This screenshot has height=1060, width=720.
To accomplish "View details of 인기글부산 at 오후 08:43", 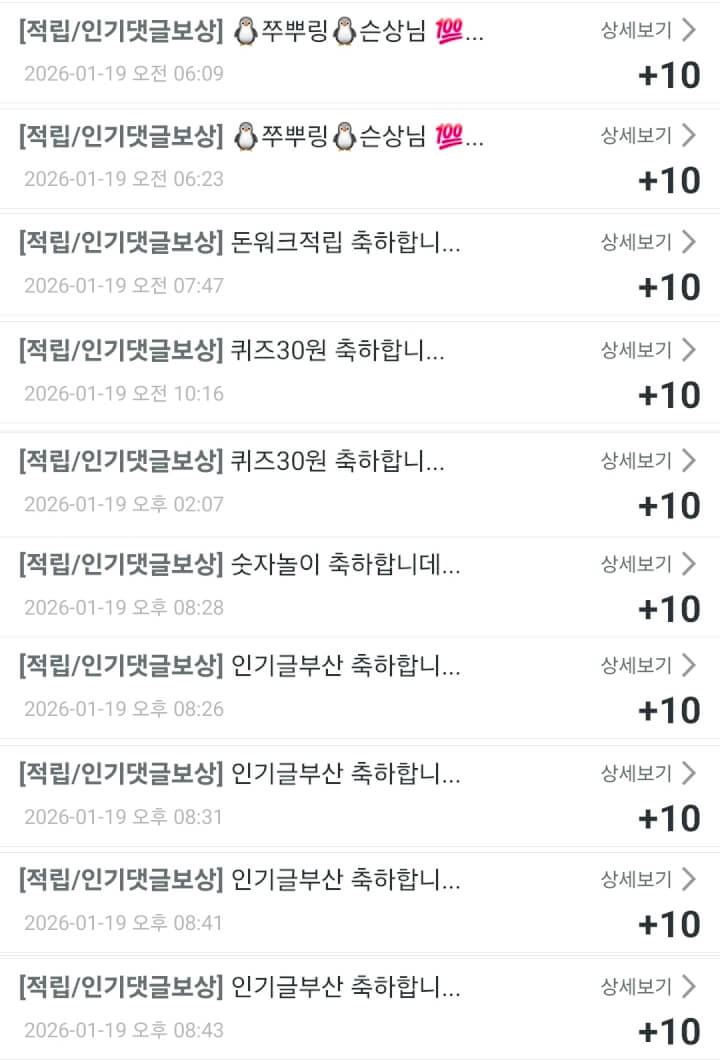I will coord(648,987).
